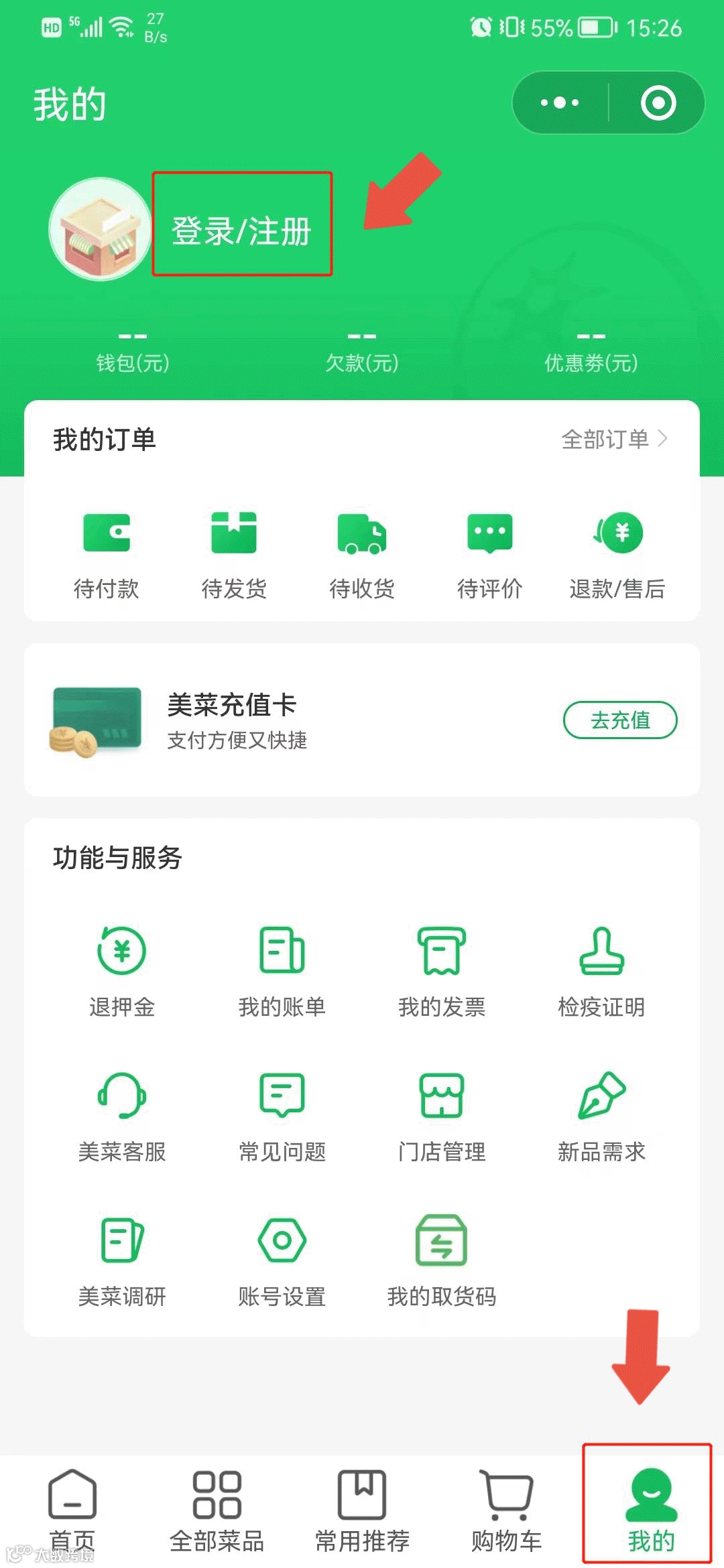View 全部订单 all orders
This screenshot has height=1568, width=724.
pos(613,439)
